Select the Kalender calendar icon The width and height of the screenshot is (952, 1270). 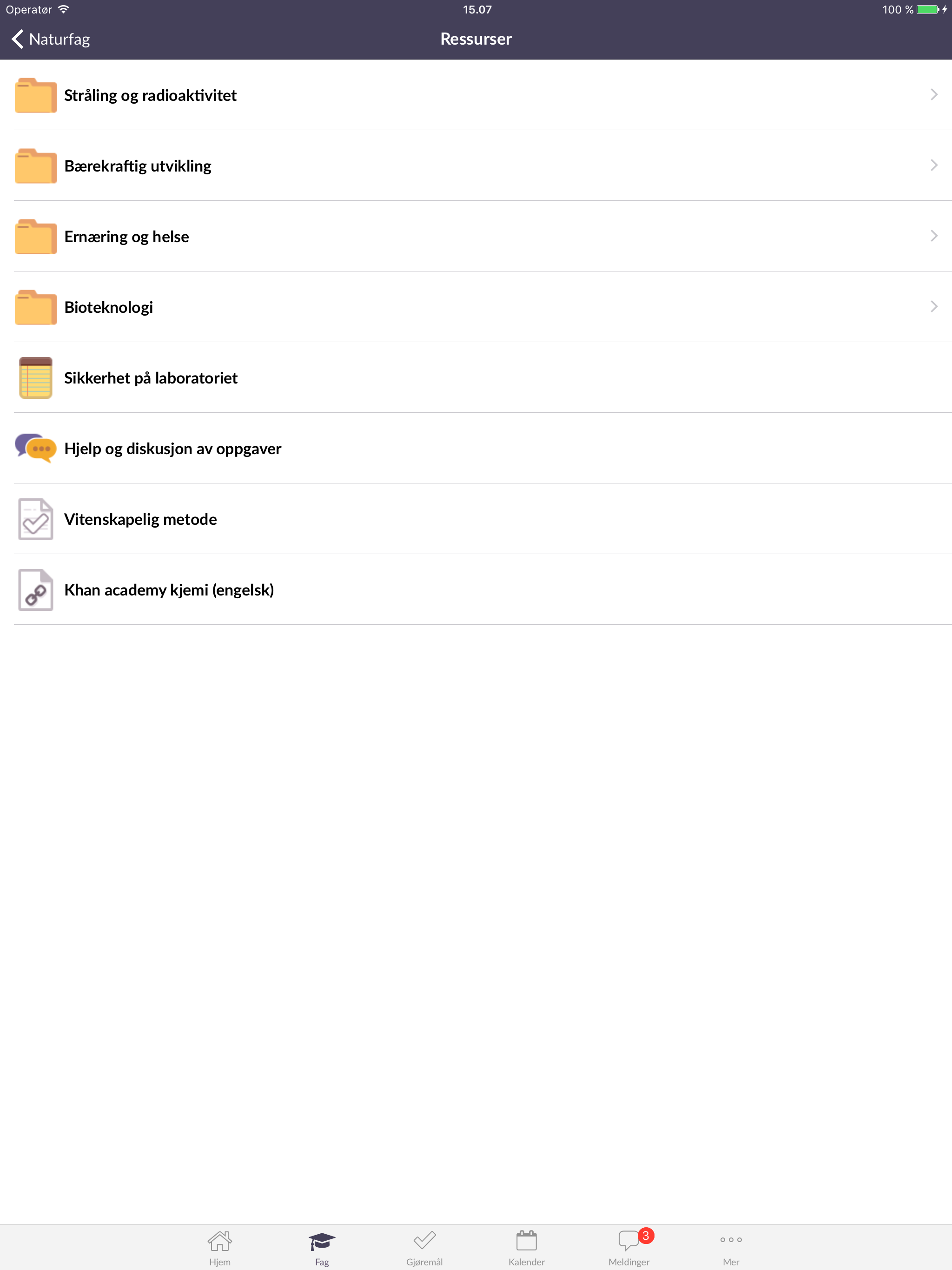coord(527,1238)
